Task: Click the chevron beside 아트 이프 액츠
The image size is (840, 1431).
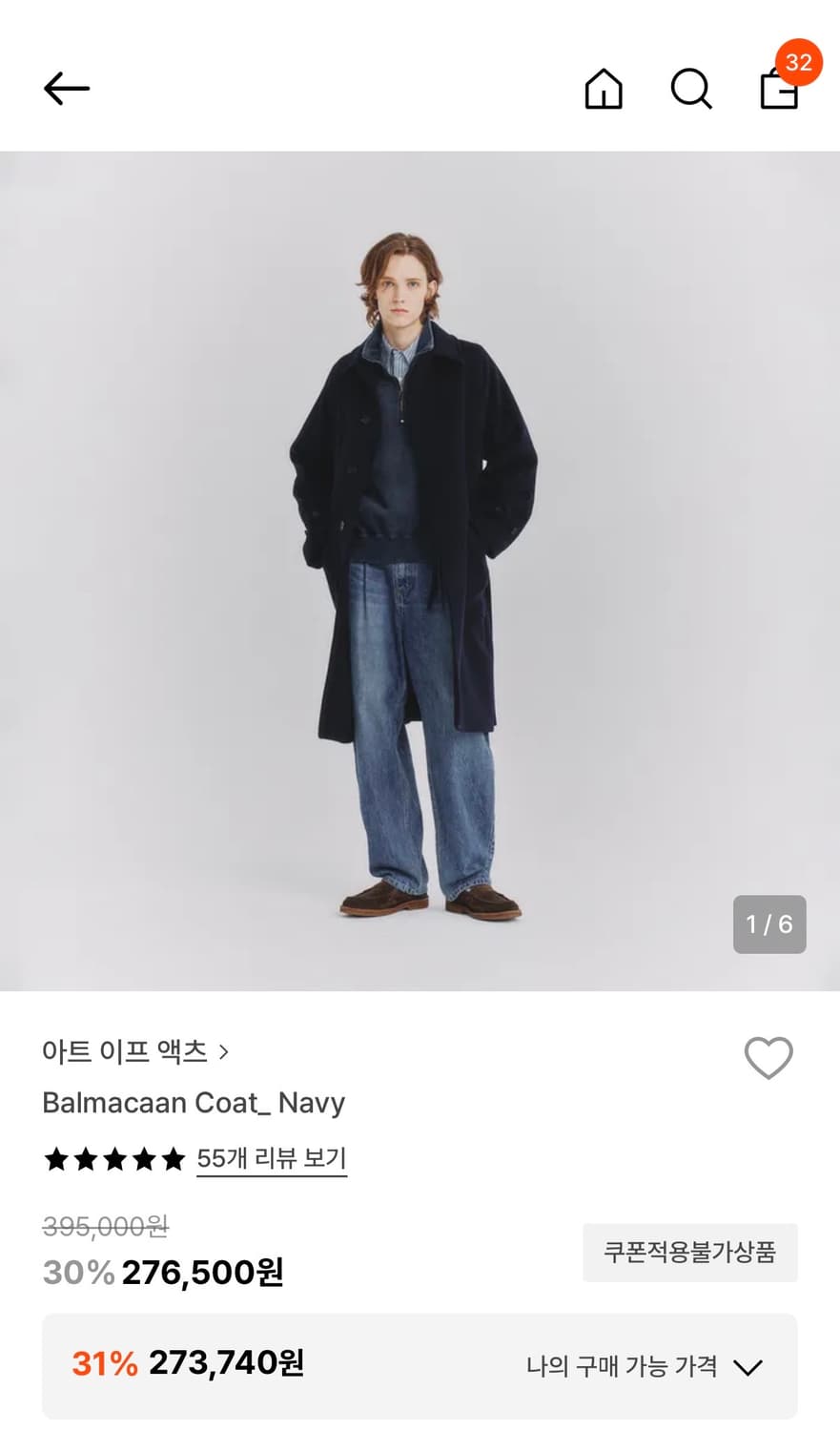Action: (x=224, y=1051)
